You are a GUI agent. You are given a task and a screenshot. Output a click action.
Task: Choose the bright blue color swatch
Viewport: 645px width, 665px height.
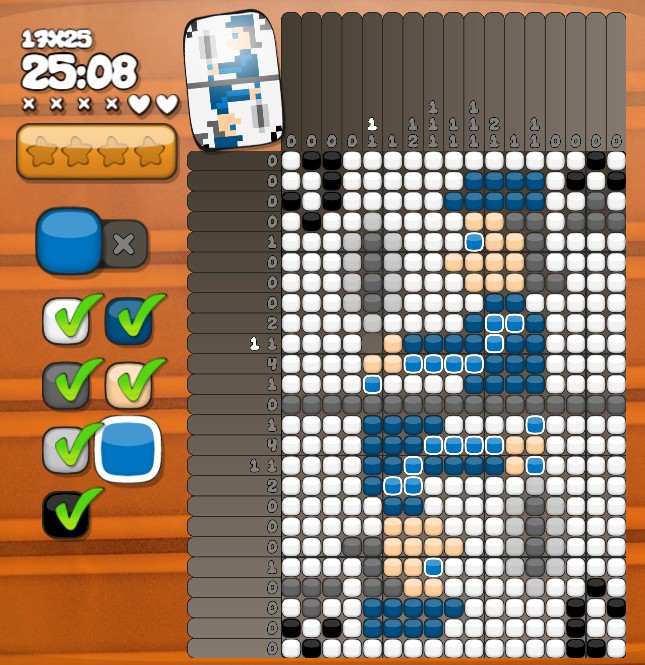click(128, 449)
